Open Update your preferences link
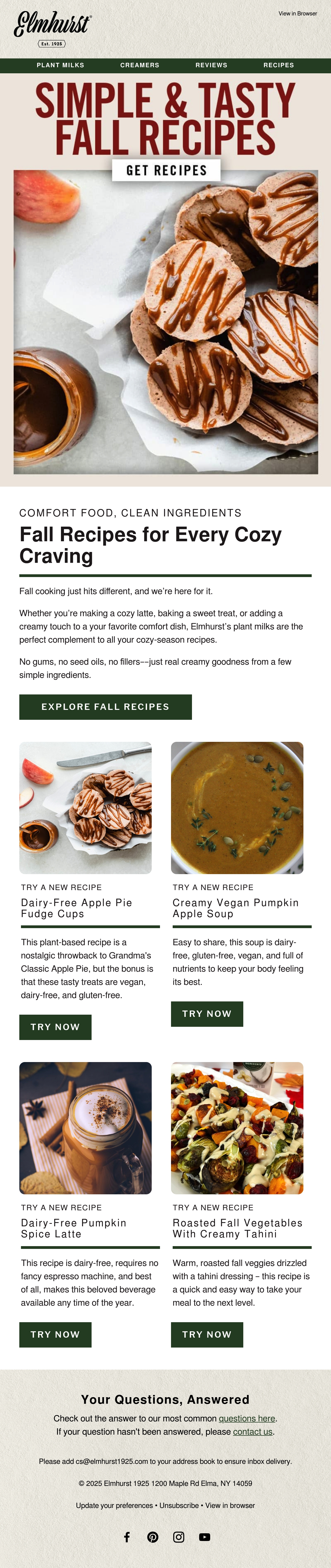 [114, 1505]
